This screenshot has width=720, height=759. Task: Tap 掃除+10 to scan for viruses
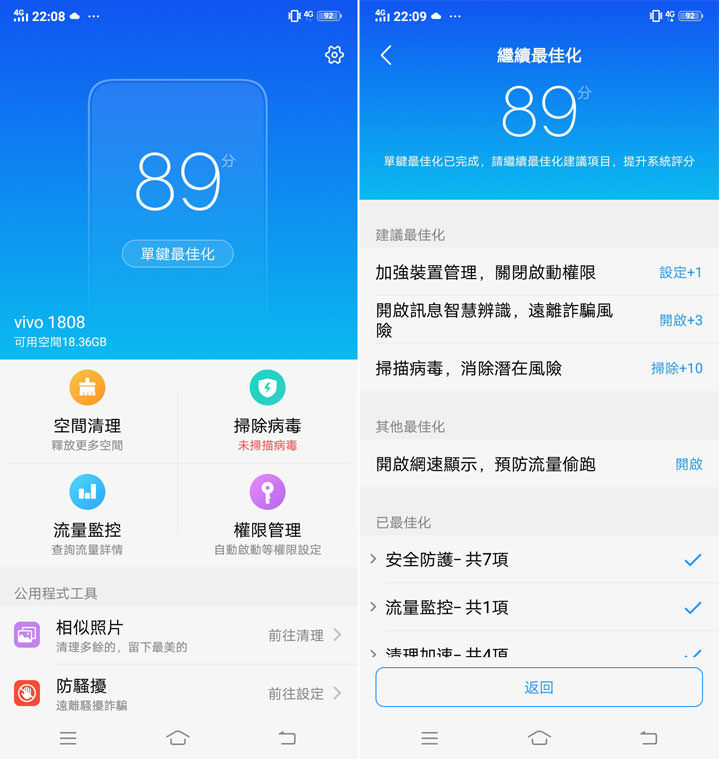[x=676, y=368]
